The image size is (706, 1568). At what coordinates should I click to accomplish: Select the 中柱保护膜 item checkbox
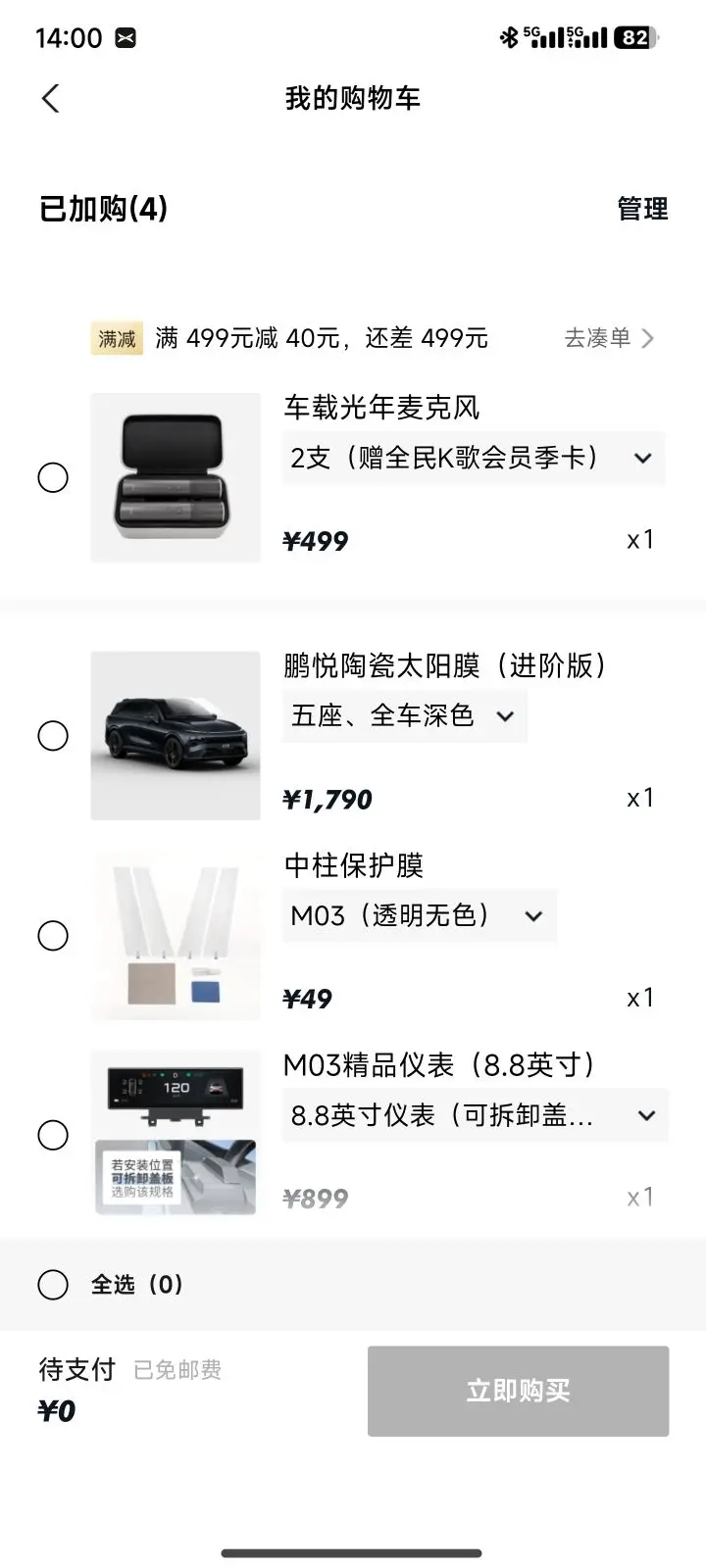53,936
